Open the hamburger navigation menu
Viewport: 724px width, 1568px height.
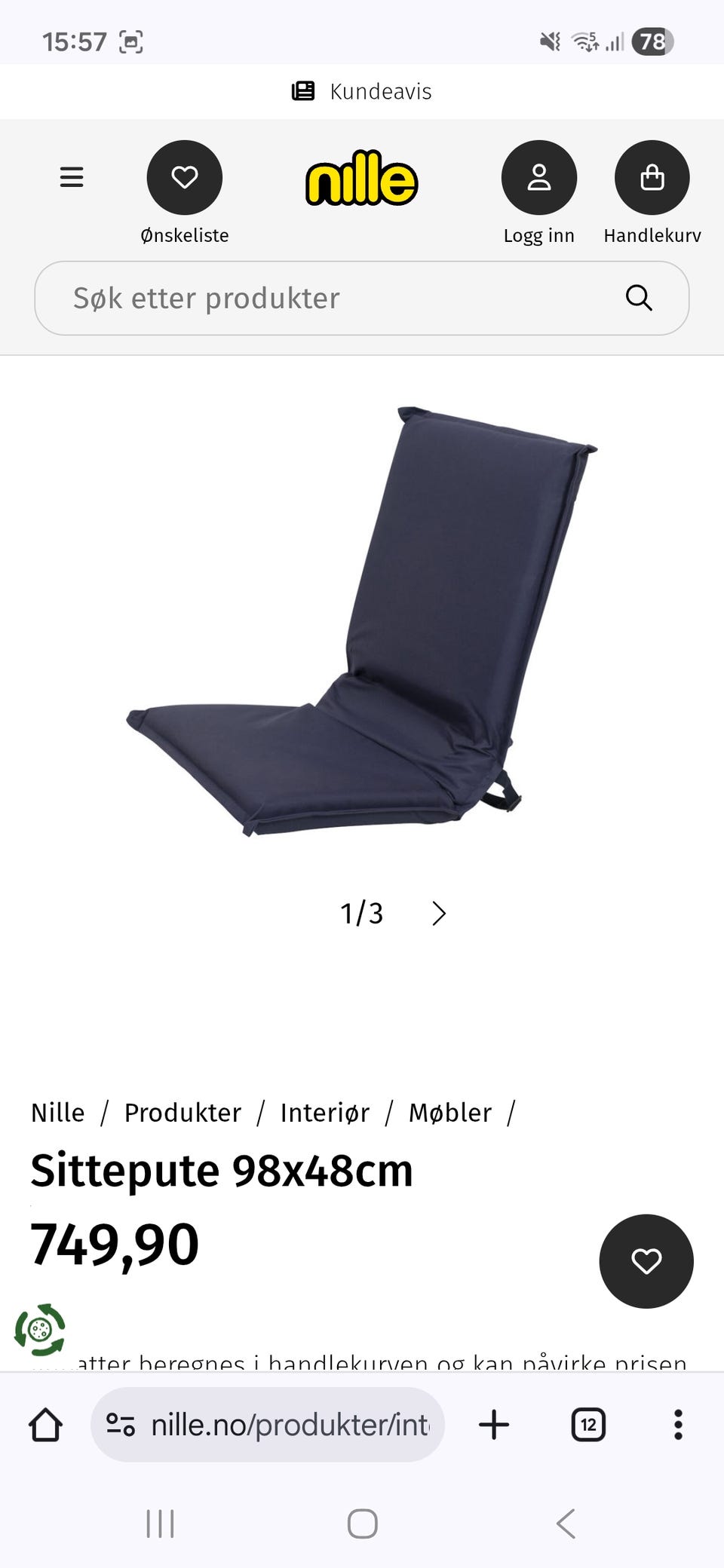point(71,177)
